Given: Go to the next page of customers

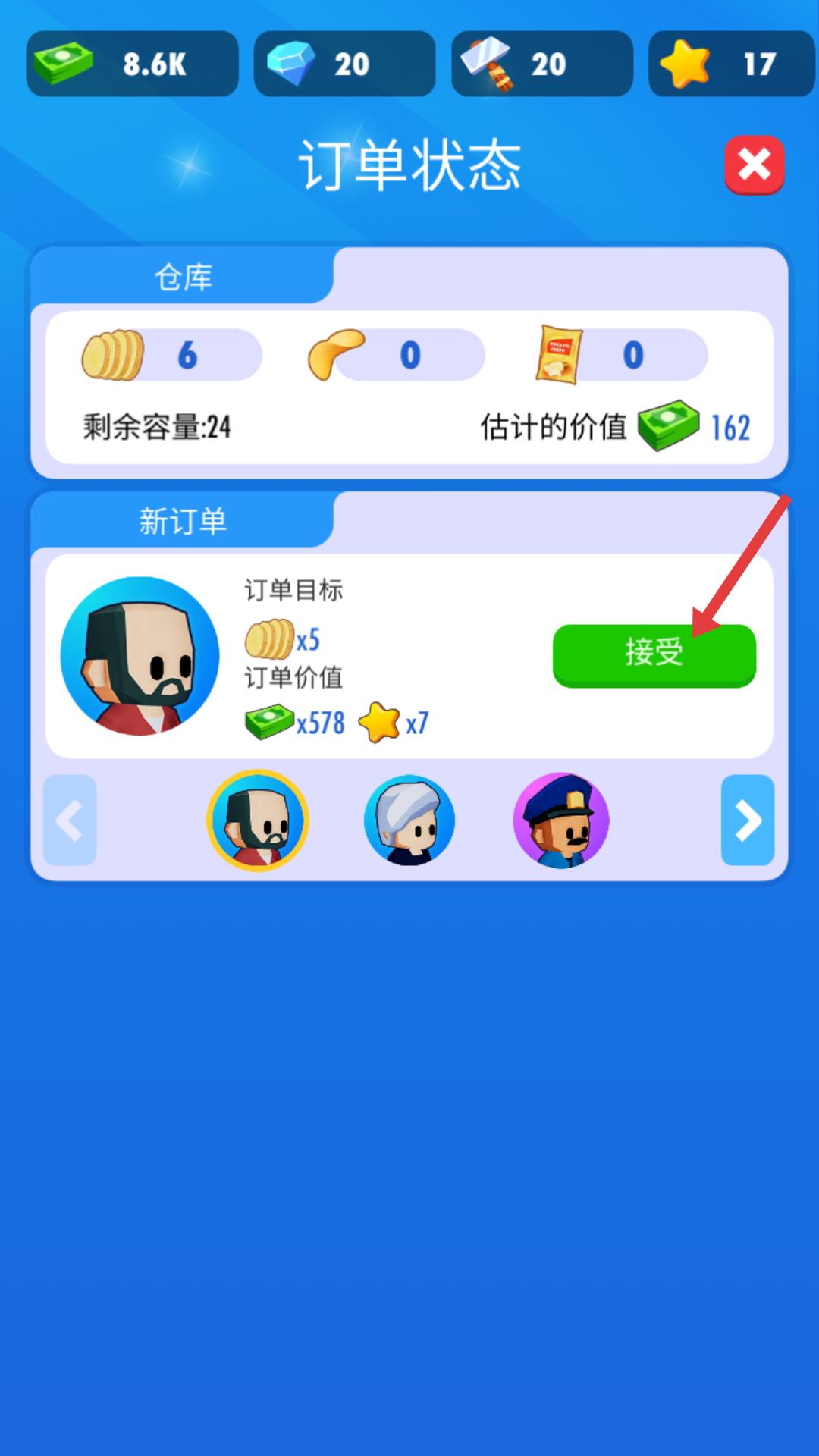Looking at the screenshot, I should coord(747,821).
